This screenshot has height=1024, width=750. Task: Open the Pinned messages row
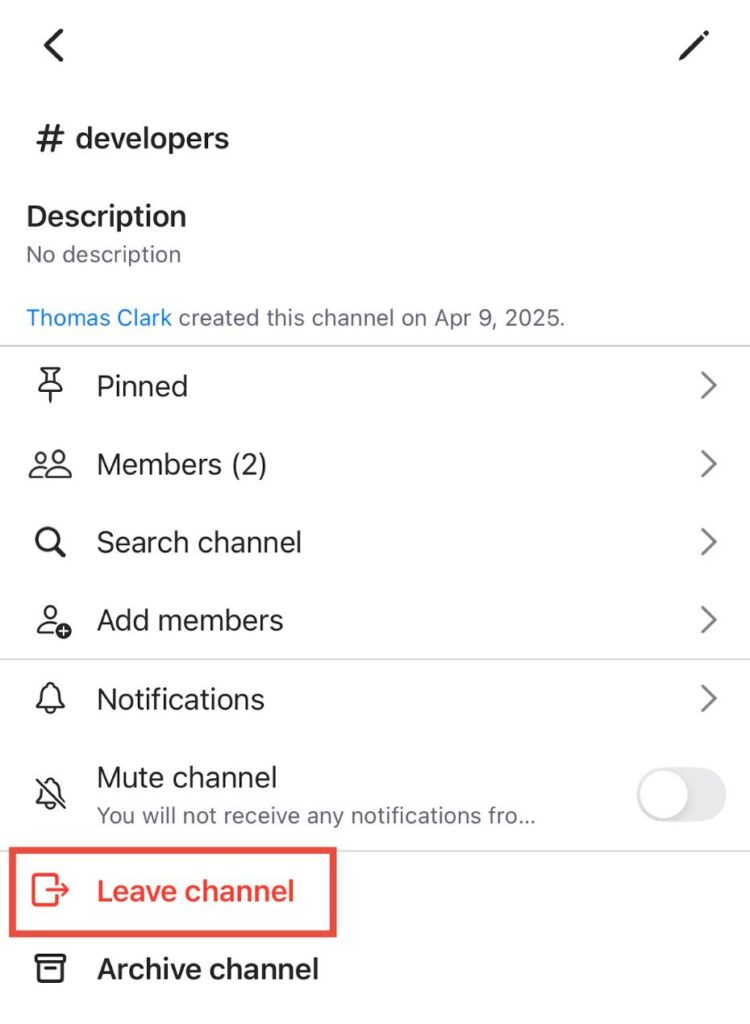pyautogui.click(x=375, y=386)
